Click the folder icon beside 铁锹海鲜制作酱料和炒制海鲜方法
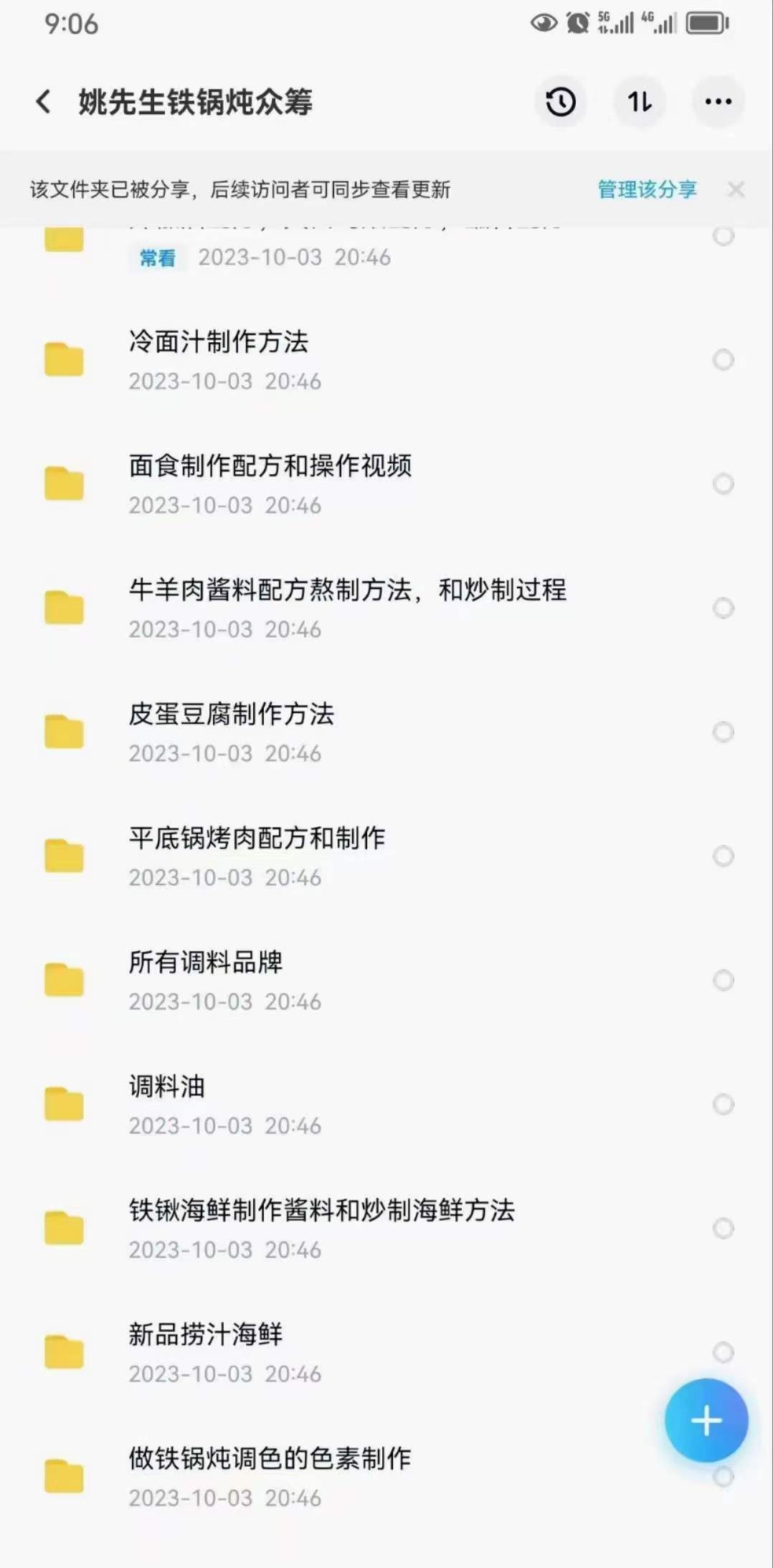 coord(64,1229)
